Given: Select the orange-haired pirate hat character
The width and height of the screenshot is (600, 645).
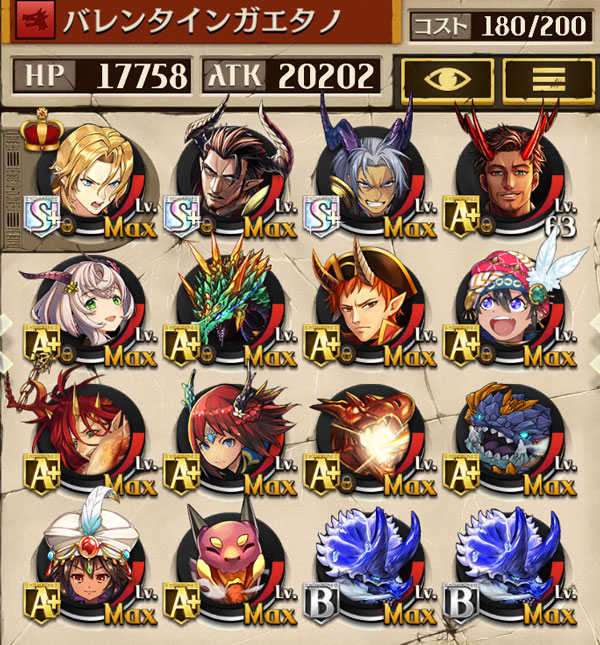Looking at the screenshot, I should [x=366, y=302].
